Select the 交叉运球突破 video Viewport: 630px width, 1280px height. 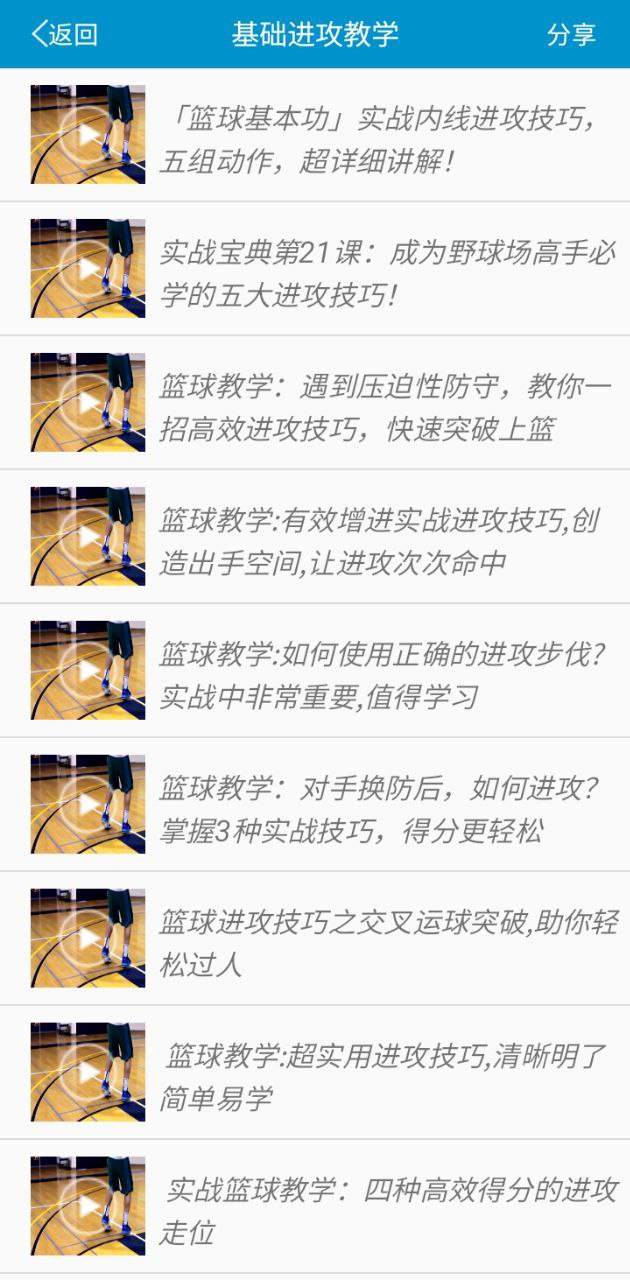(x=315, y=939)
